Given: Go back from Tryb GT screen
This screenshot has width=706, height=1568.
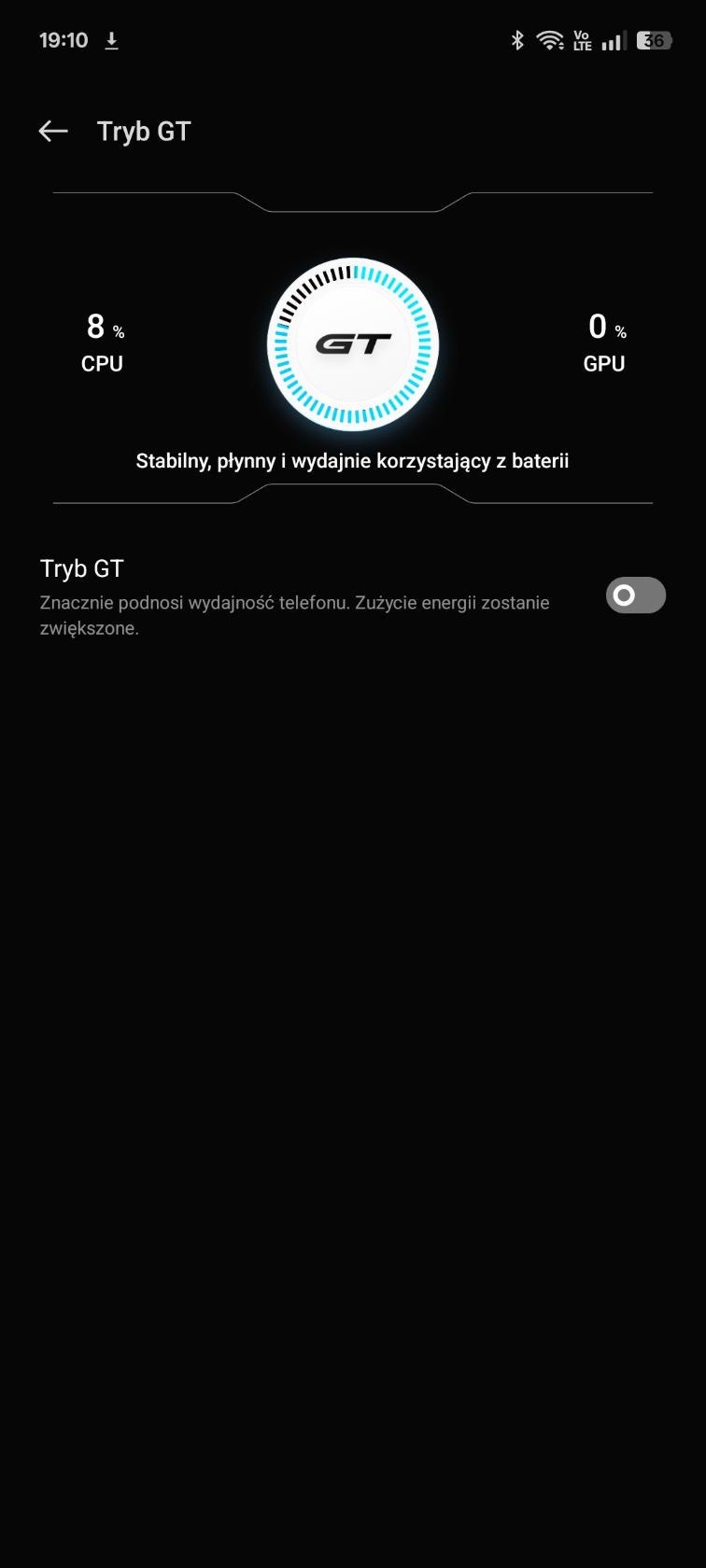Looking at the screenshot, I should click(53, 132).
